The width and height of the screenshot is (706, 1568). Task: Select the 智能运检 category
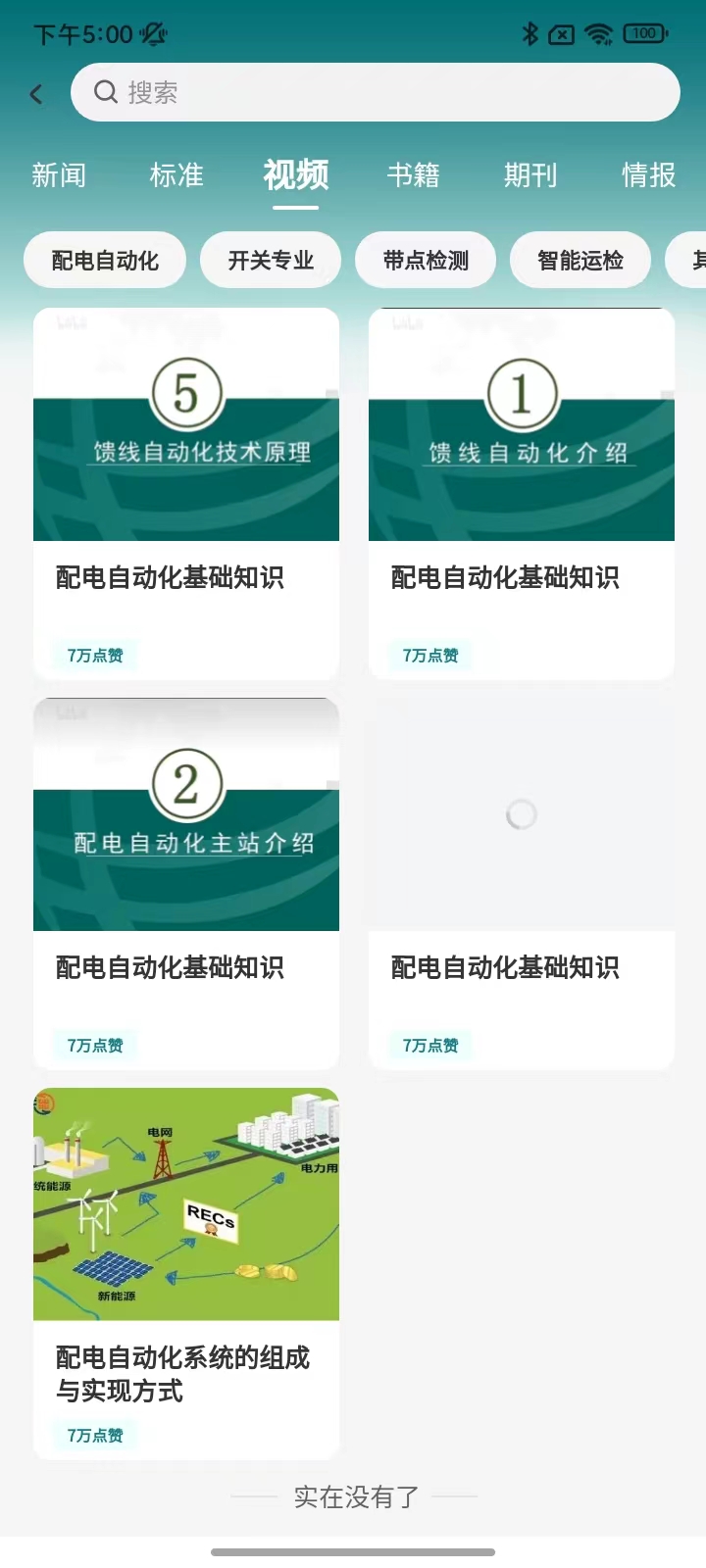pos(580,260)
